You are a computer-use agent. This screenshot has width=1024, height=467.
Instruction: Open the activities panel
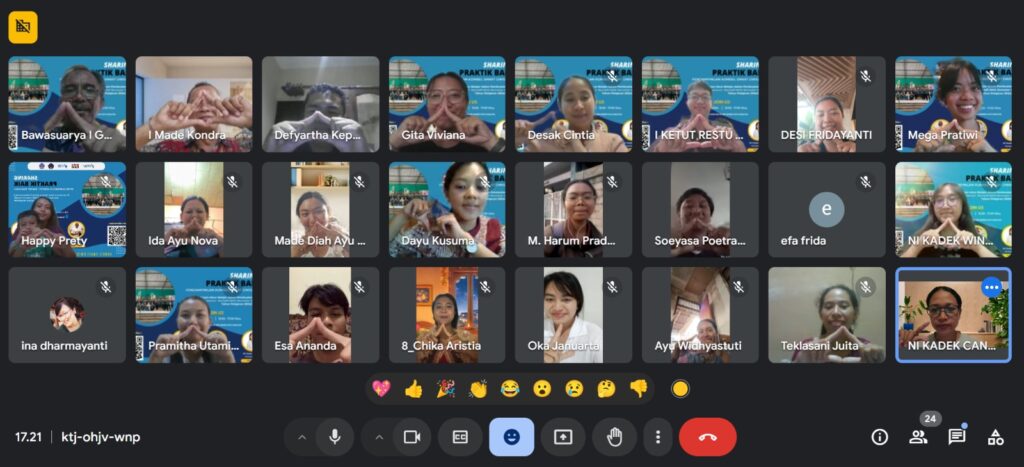click(995, 437)
